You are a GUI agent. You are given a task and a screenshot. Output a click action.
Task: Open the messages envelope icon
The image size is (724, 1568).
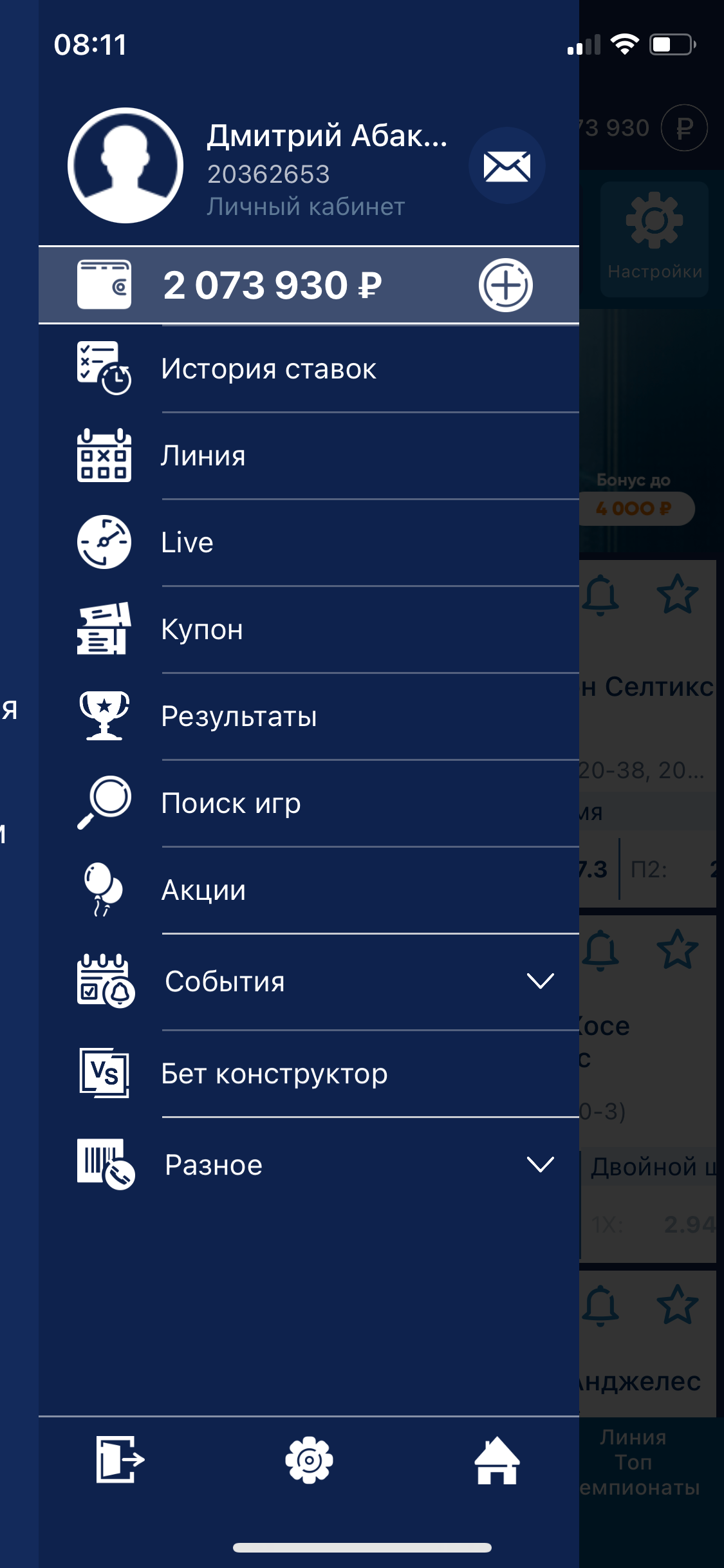[x=506, y=166]
